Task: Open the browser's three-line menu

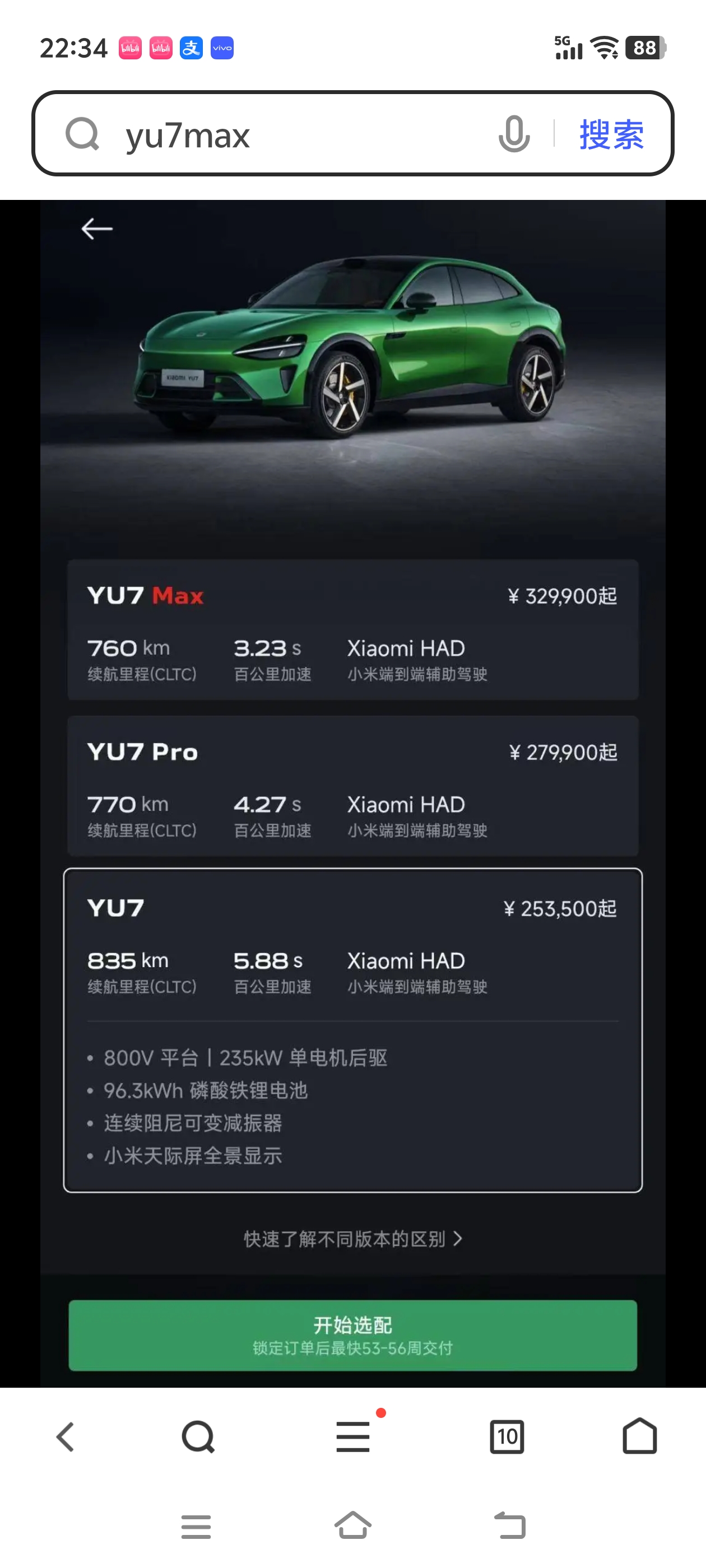Action: click(x=354, y=1437)
